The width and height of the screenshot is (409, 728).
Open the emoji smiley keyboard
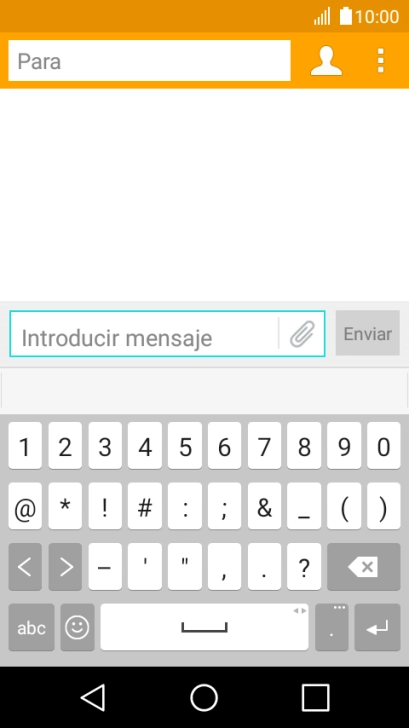(x=77, y=627)
